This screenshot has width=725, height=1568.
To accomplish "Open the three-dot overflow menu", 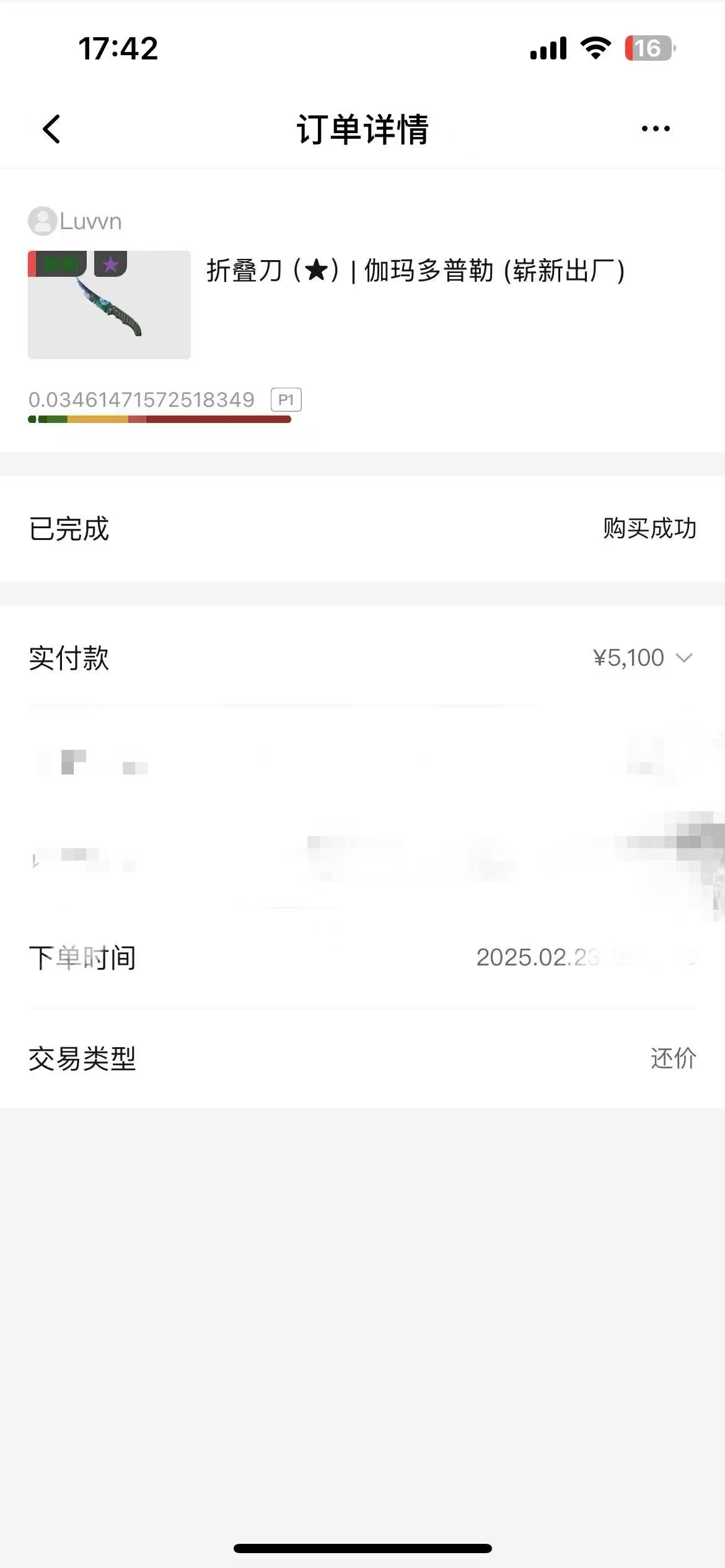I will coord(656,129).
